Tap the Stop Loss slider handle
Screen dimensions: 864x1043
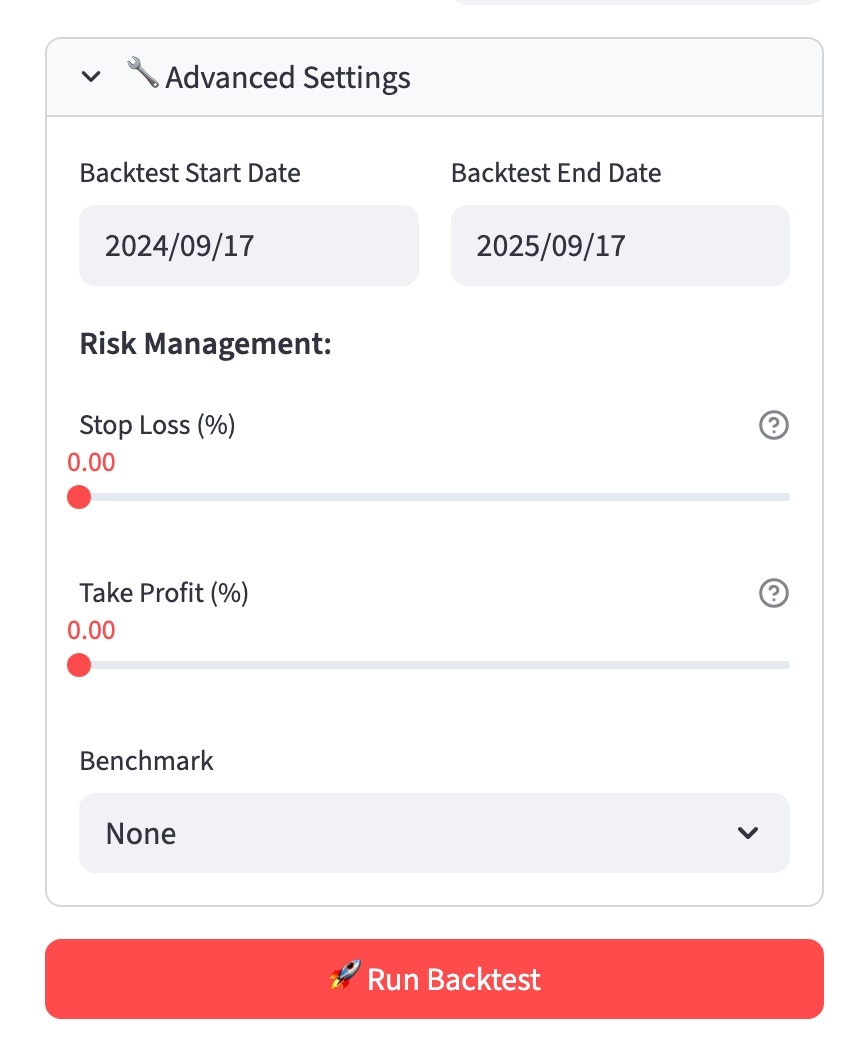(x=79, y=497)
